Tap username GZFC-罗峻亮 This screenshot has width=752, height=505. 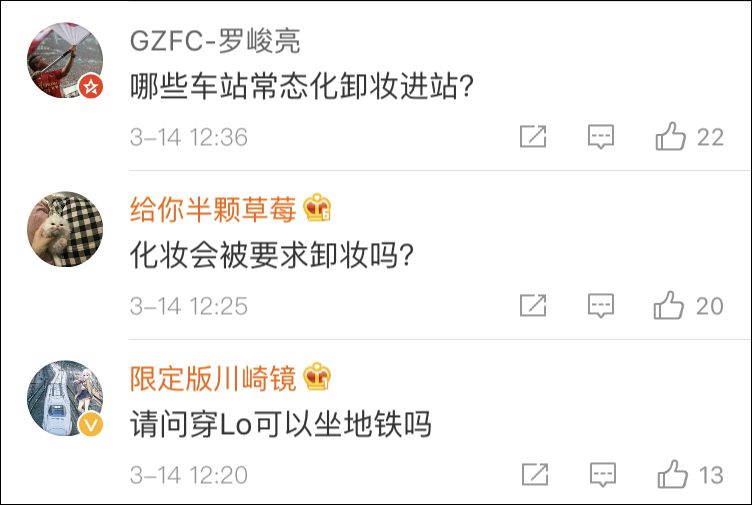pyautogui.click(x=214, y=41)
